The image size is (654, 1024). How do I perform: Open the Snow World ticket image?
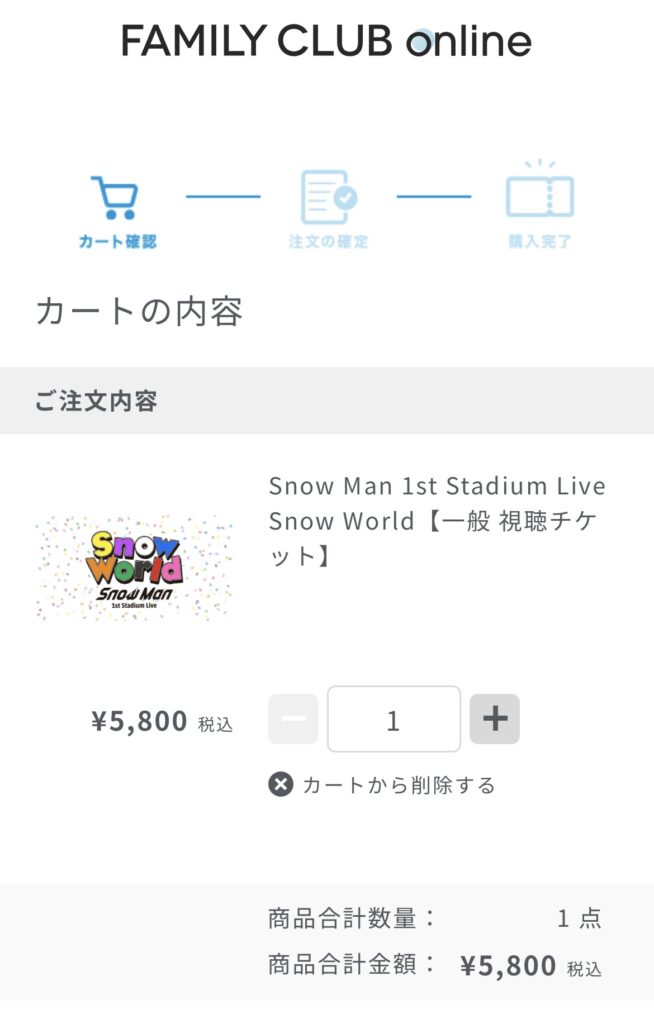134,568
